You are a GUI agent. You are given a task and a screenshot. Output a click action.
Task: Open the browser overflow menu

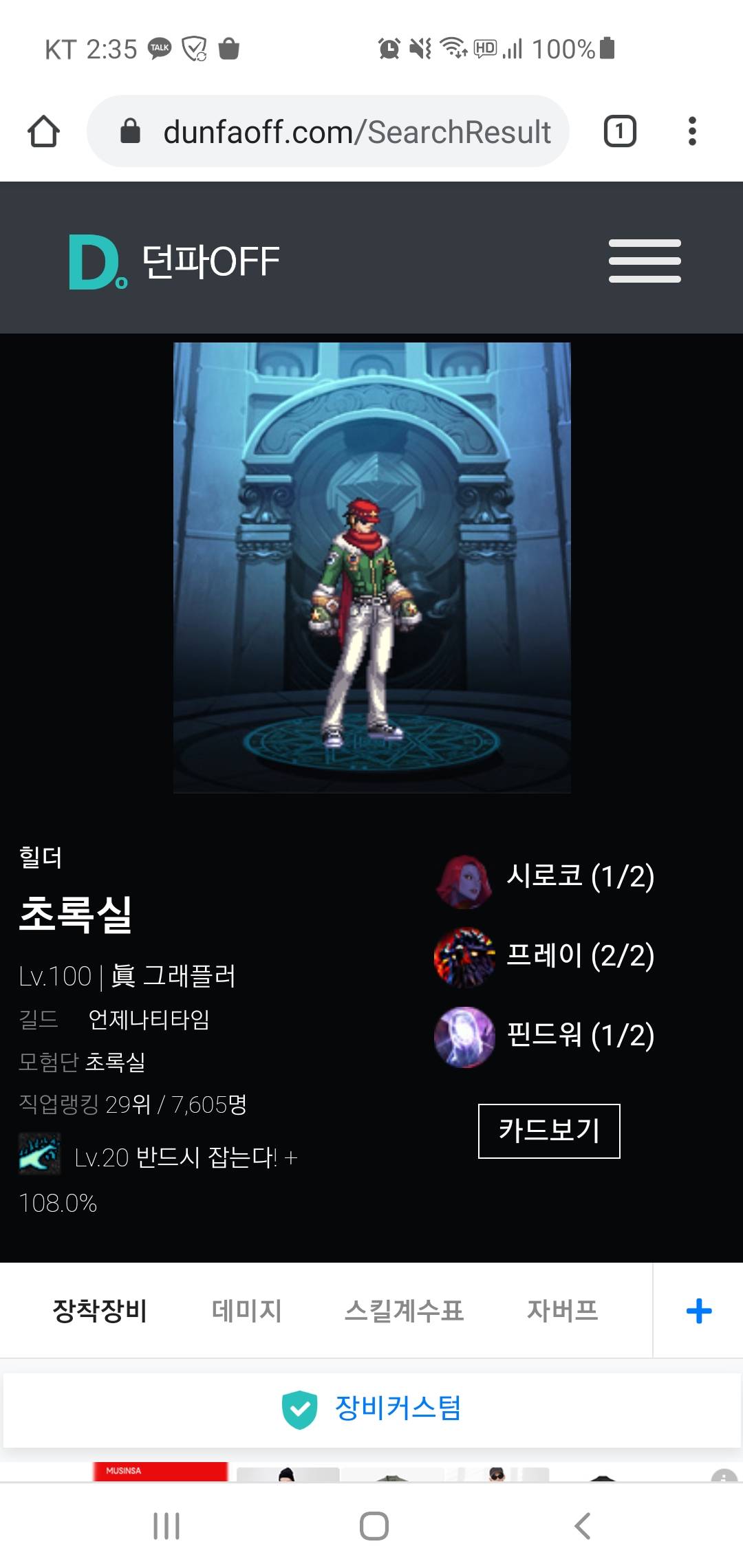[x=692, y=131]
